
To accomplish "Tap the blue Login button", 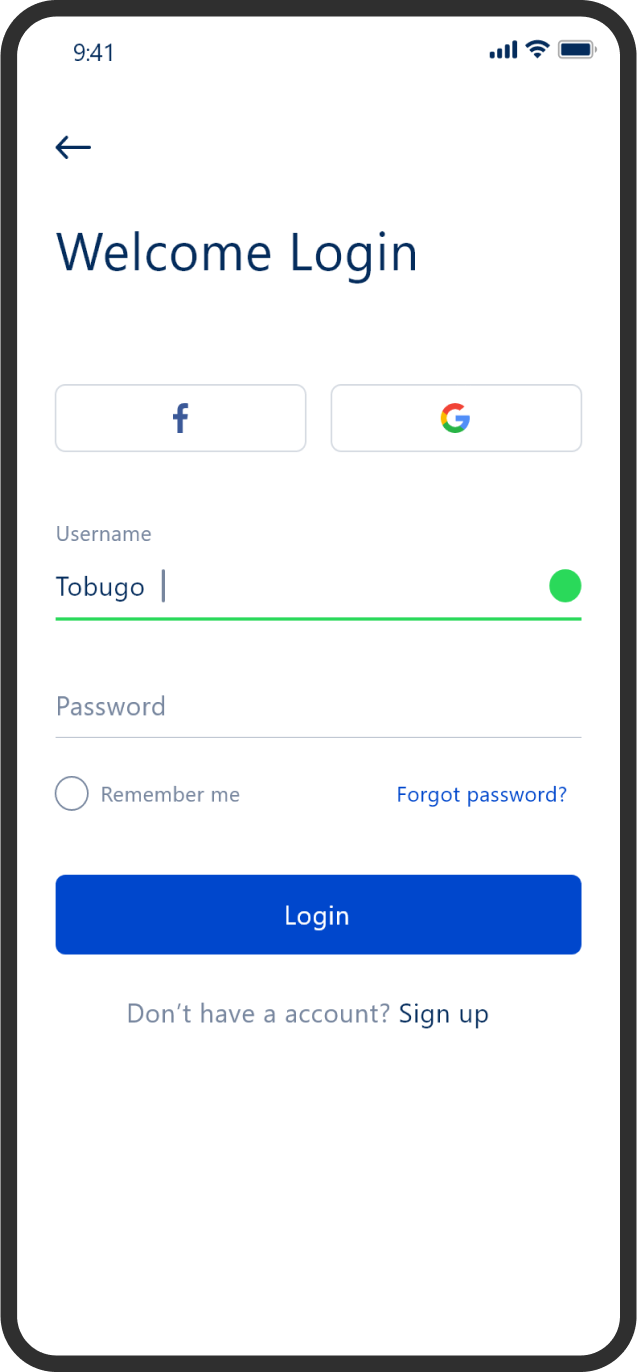I will 318,915.
